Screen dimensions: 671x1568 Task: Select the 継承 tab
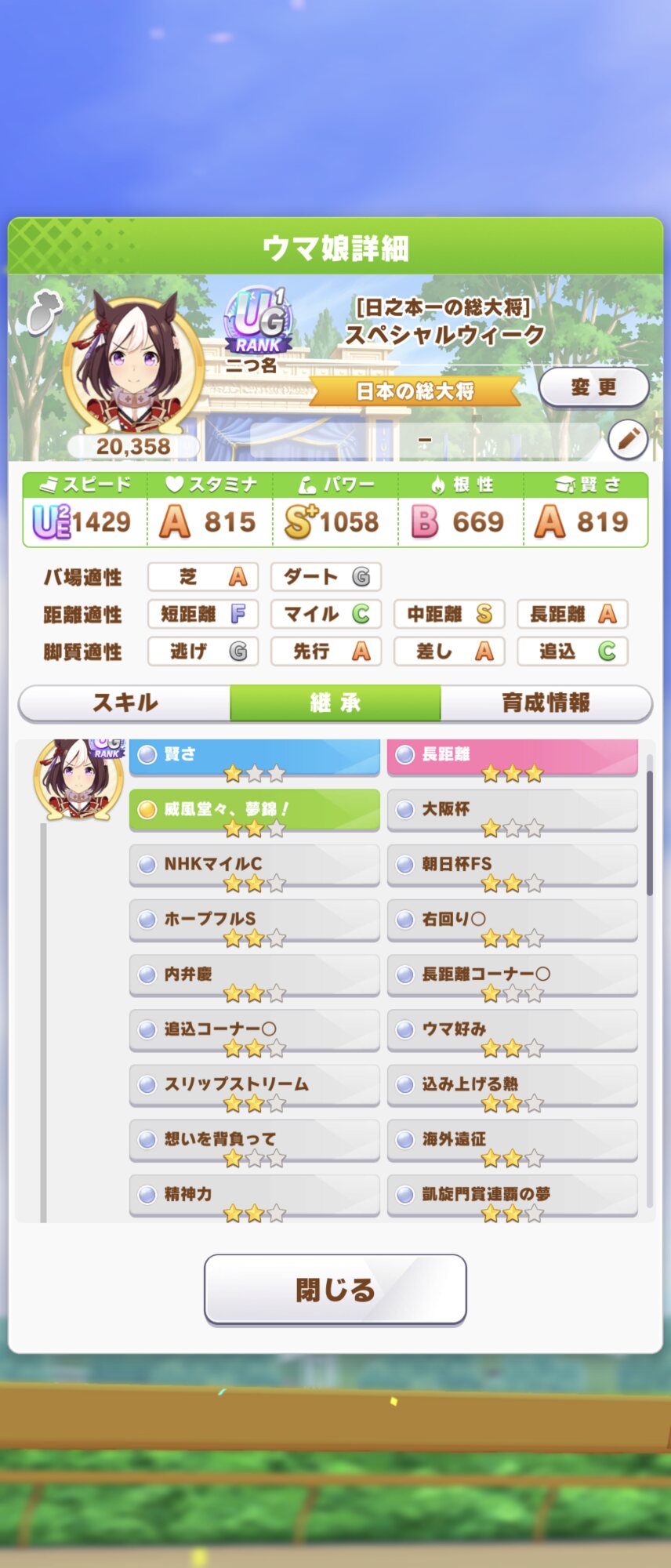[x=335, y=702]
